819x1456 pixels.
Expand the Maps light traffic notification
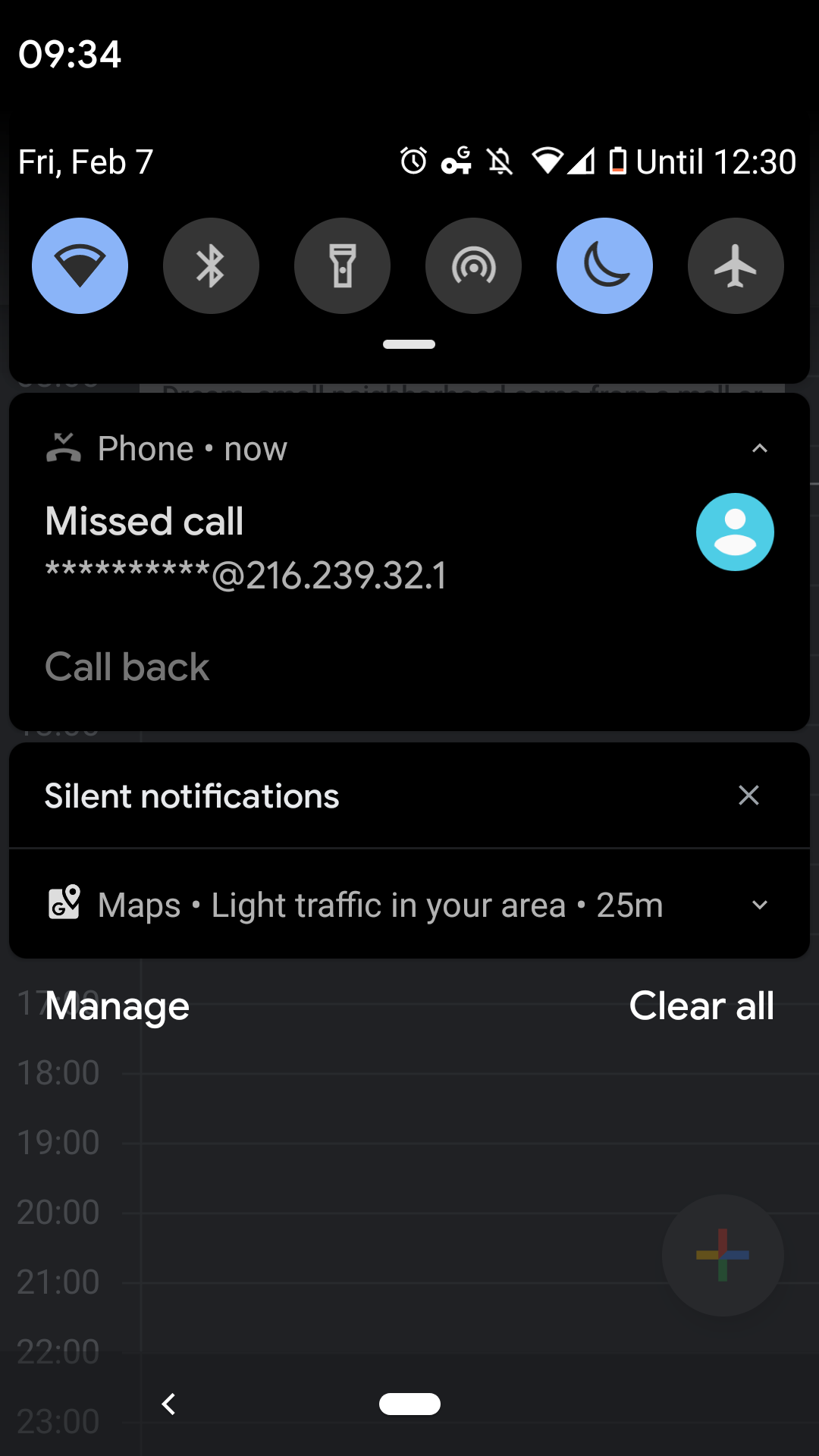(x=759, y=905)
